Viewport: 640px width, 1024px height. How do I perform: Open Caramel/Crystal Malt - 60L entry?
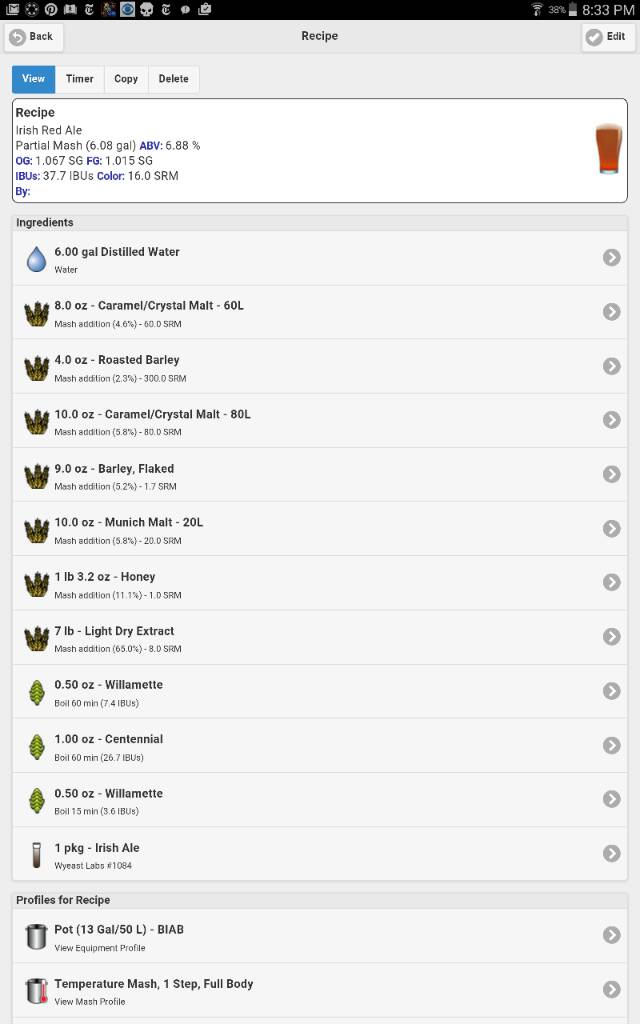pos(320,312)
